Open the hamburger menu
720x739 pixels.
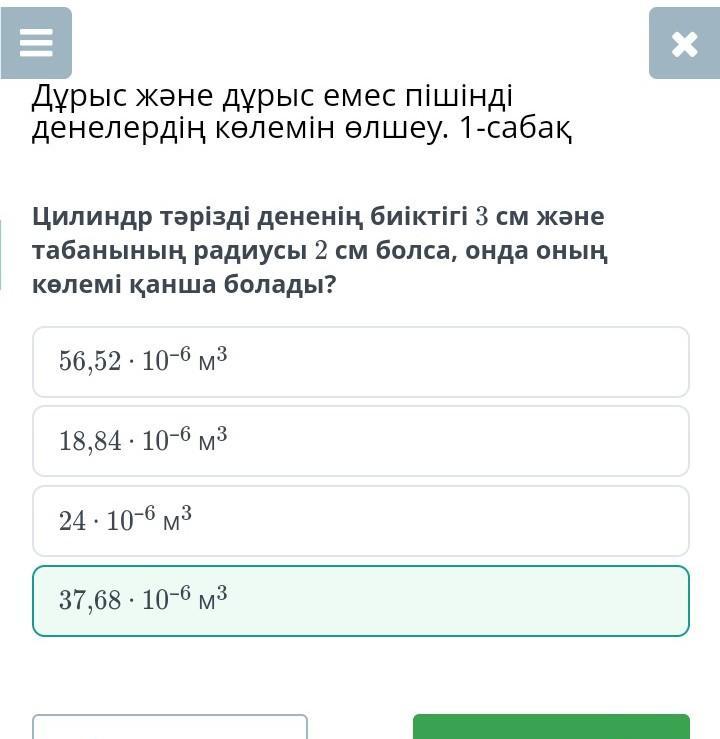pos(36,43)
